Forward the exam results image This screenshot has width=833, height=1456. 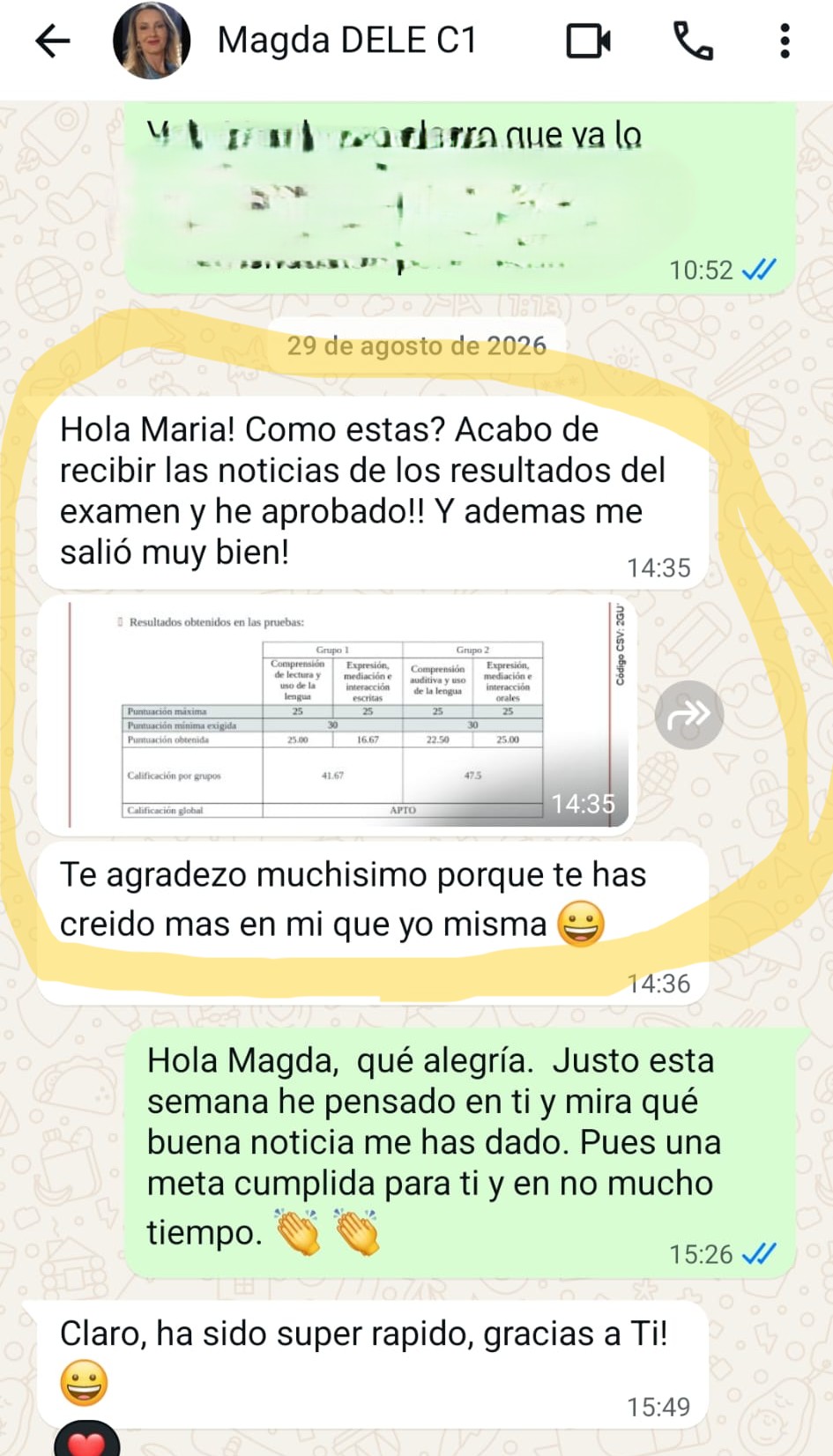pos(689,715)
